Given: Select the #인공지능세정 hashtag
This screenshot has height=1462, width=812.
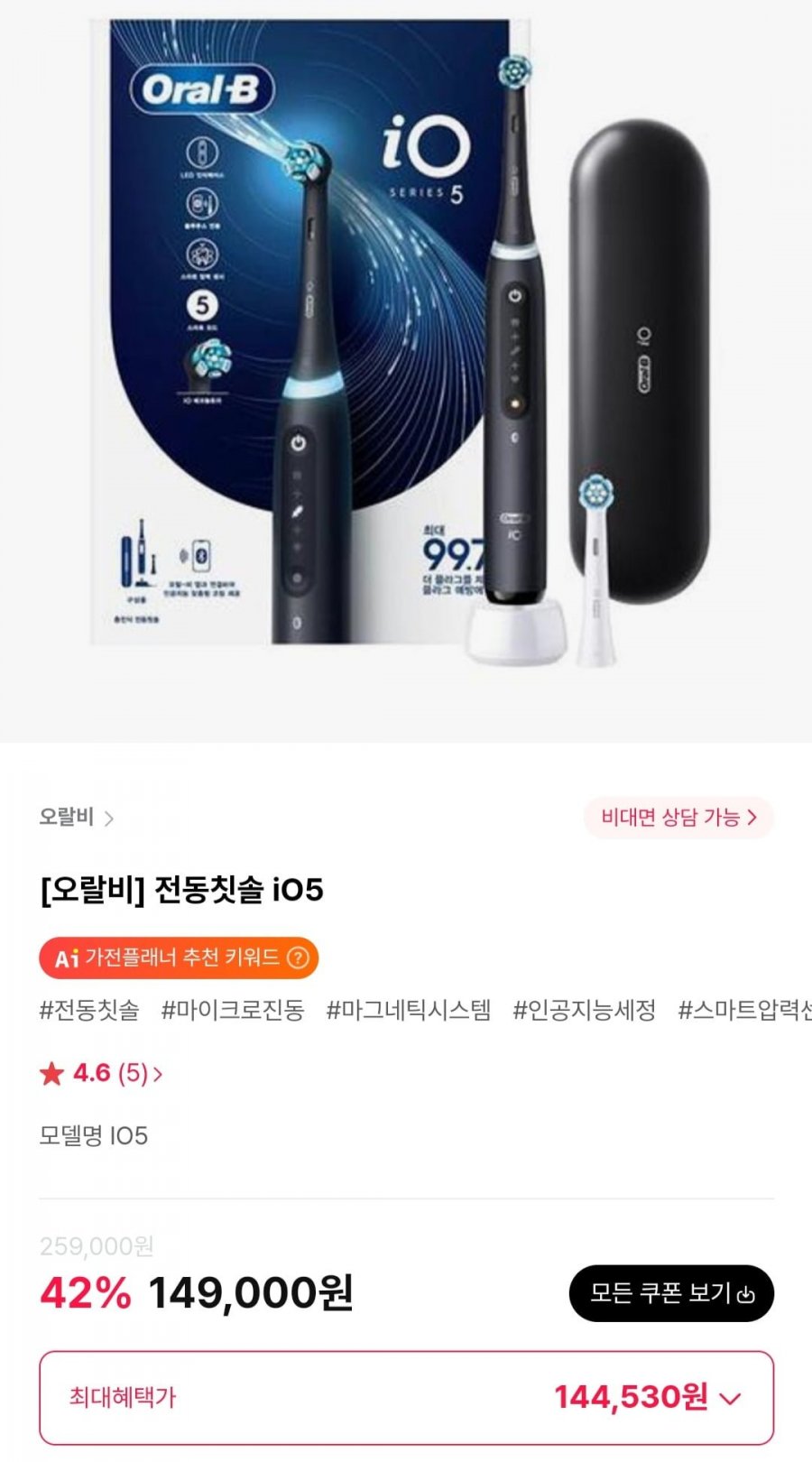Looking at the screenshot, I should (x=584, y=1010).
